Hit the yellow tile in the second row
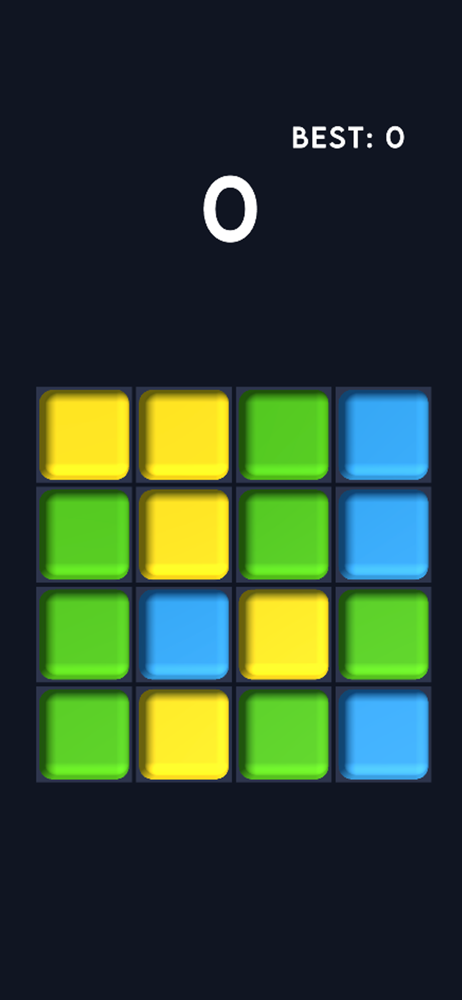Image resolution: width=462 pixels, height=1000 pixels. [184, 534]
